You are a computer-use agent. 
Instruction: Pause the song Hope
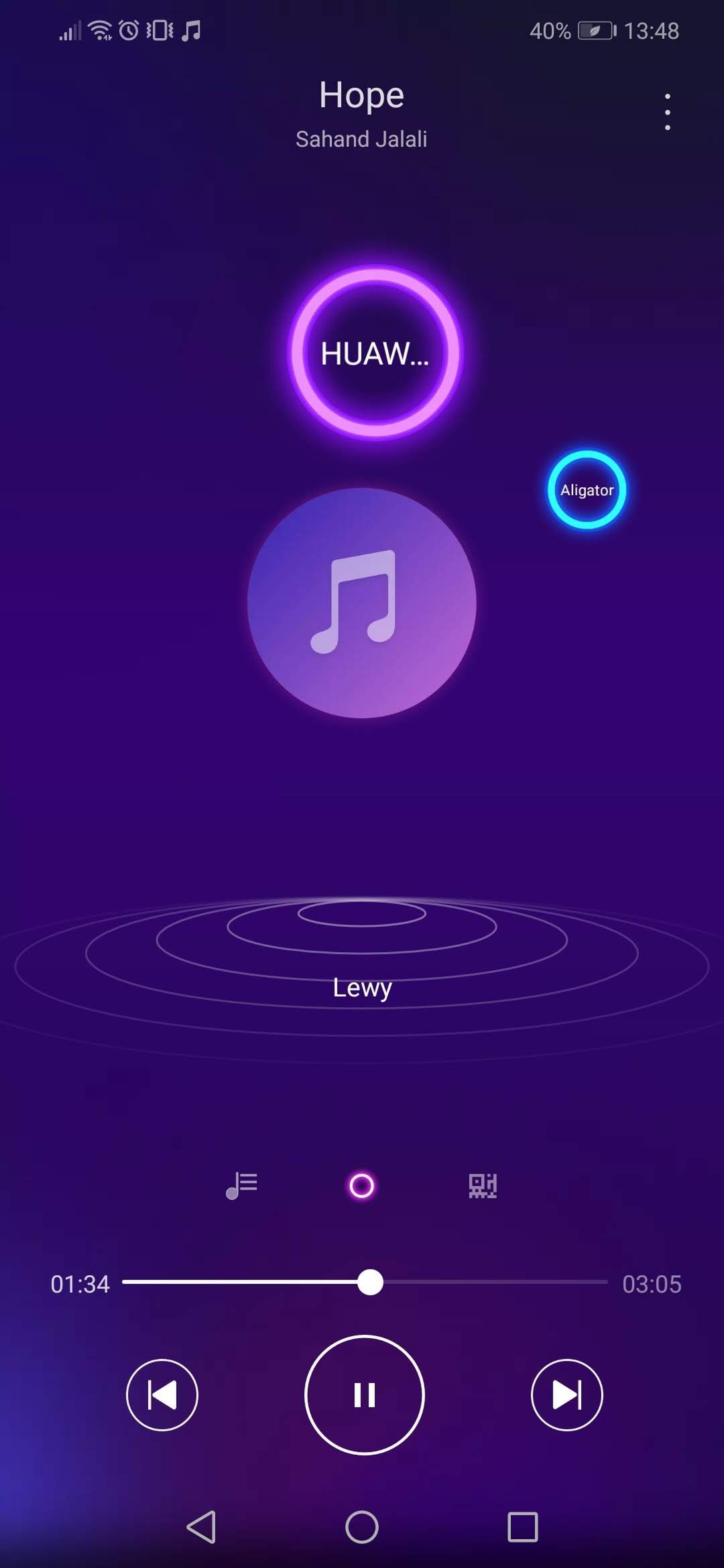pyautogui.click(x=365, y=1395)
